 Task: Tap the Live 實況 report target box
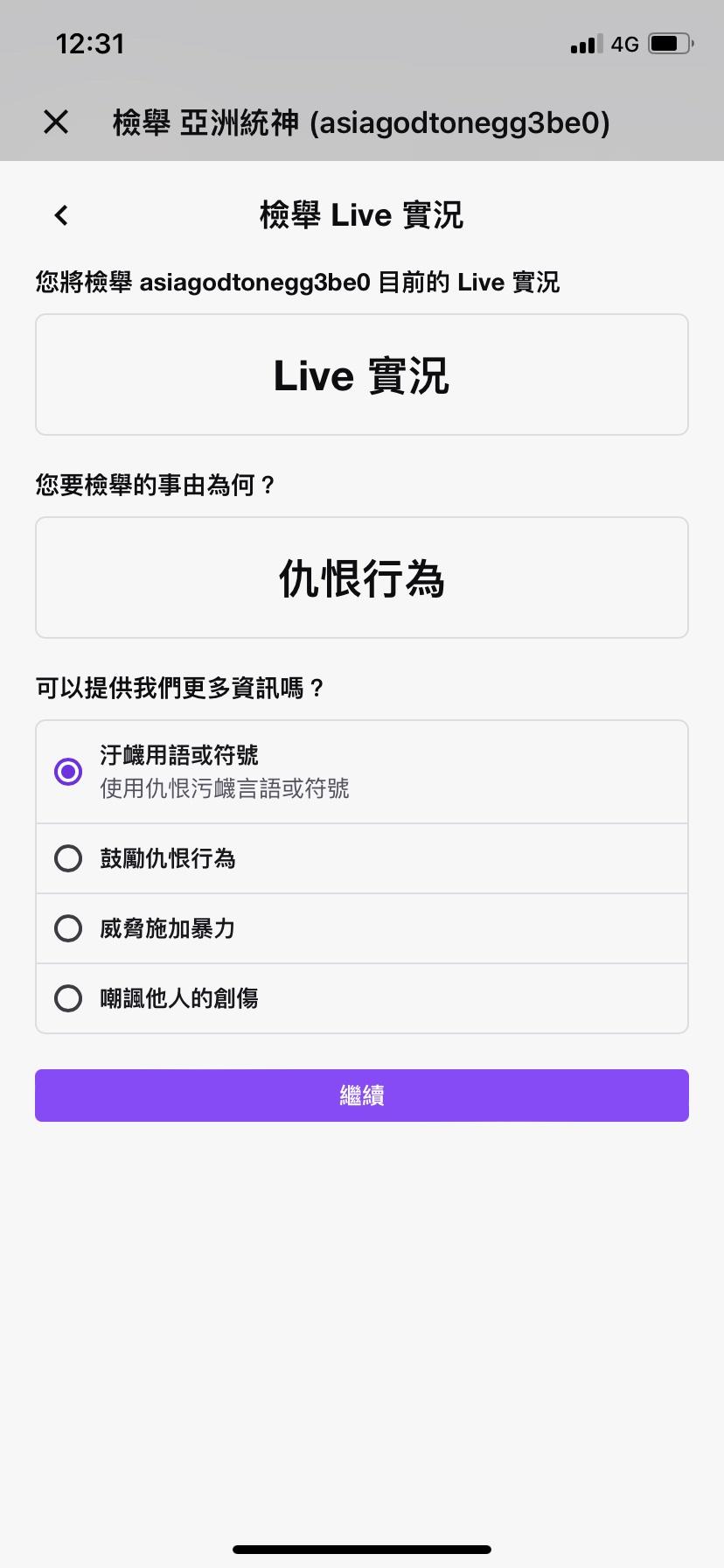pyautogui.click(x=362, y=374)
